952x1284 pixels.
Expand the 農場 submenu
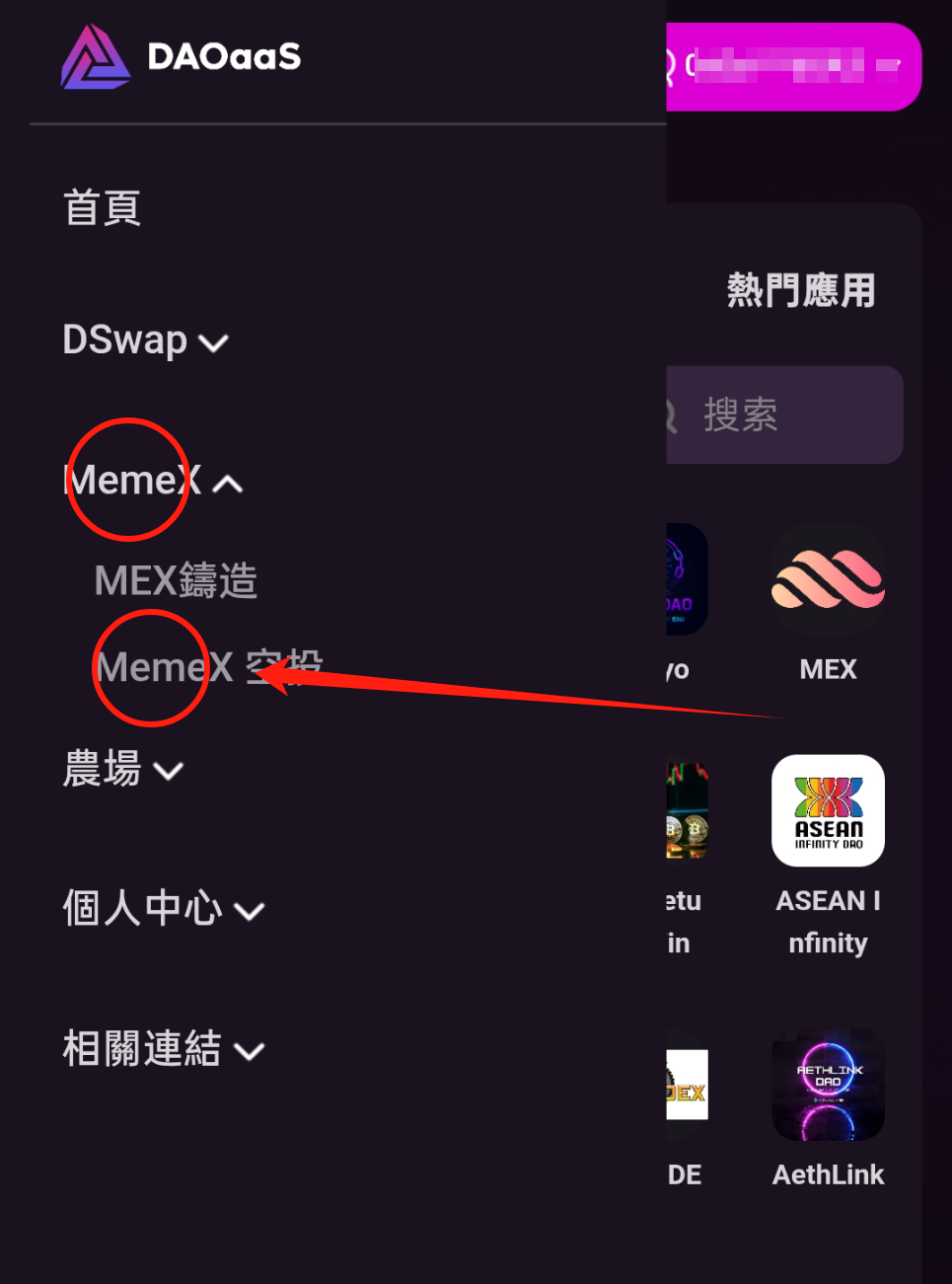[122, 769]
